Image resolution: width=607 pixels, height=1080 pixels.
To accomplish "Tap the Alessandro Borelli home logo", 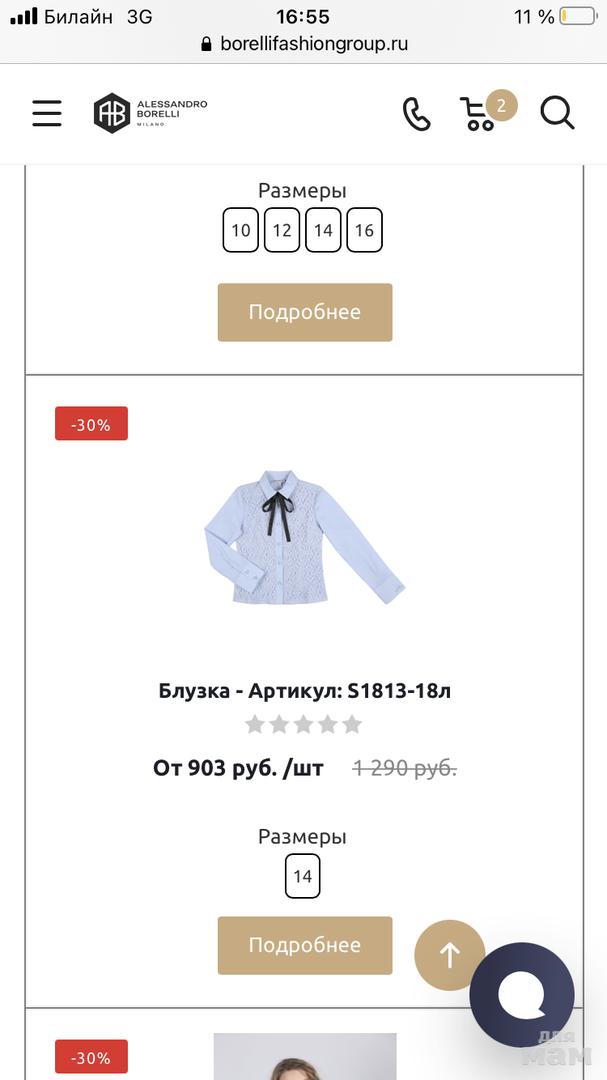I will click(x=151, y=113).
